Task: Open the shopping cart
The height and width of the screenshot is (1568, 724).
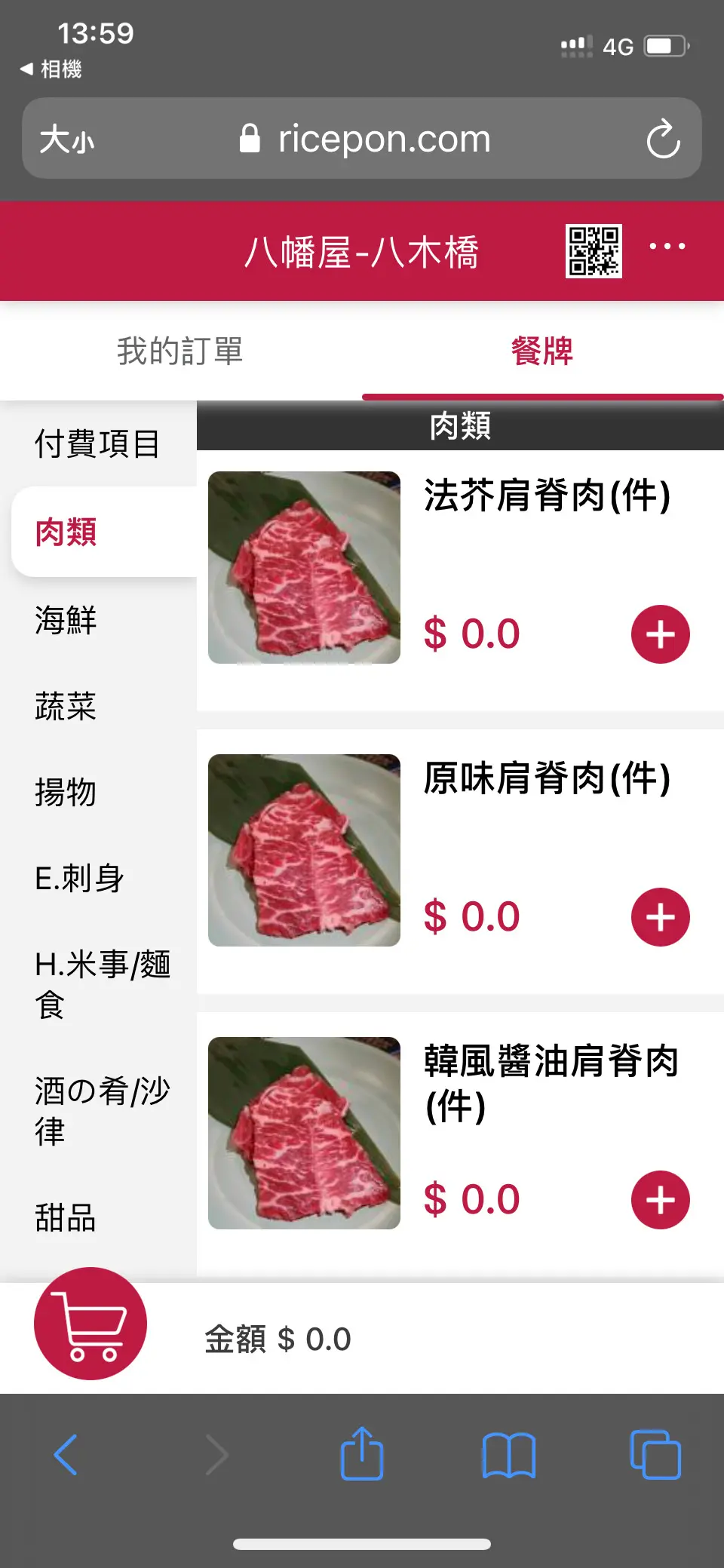Action: [90, 1324]
